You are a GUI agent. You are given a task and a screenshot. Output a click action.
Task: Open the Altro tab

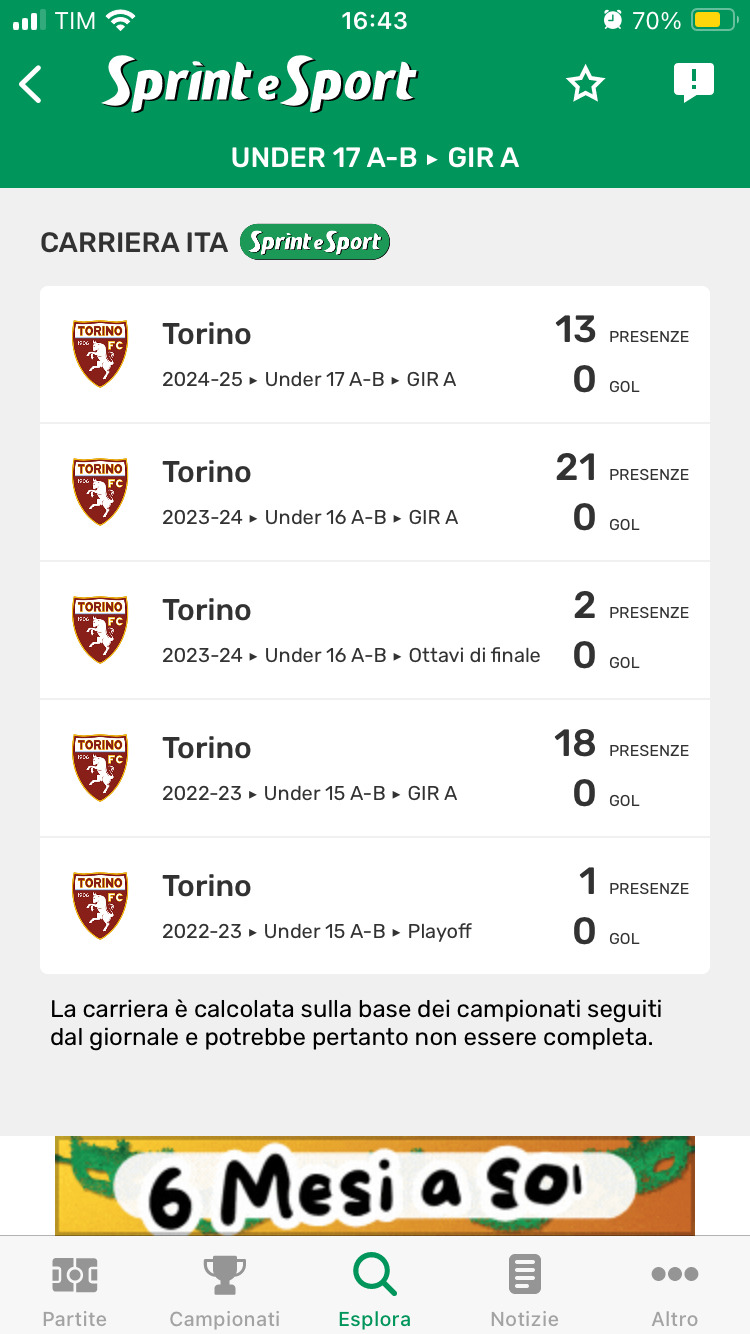point(675,1290)
